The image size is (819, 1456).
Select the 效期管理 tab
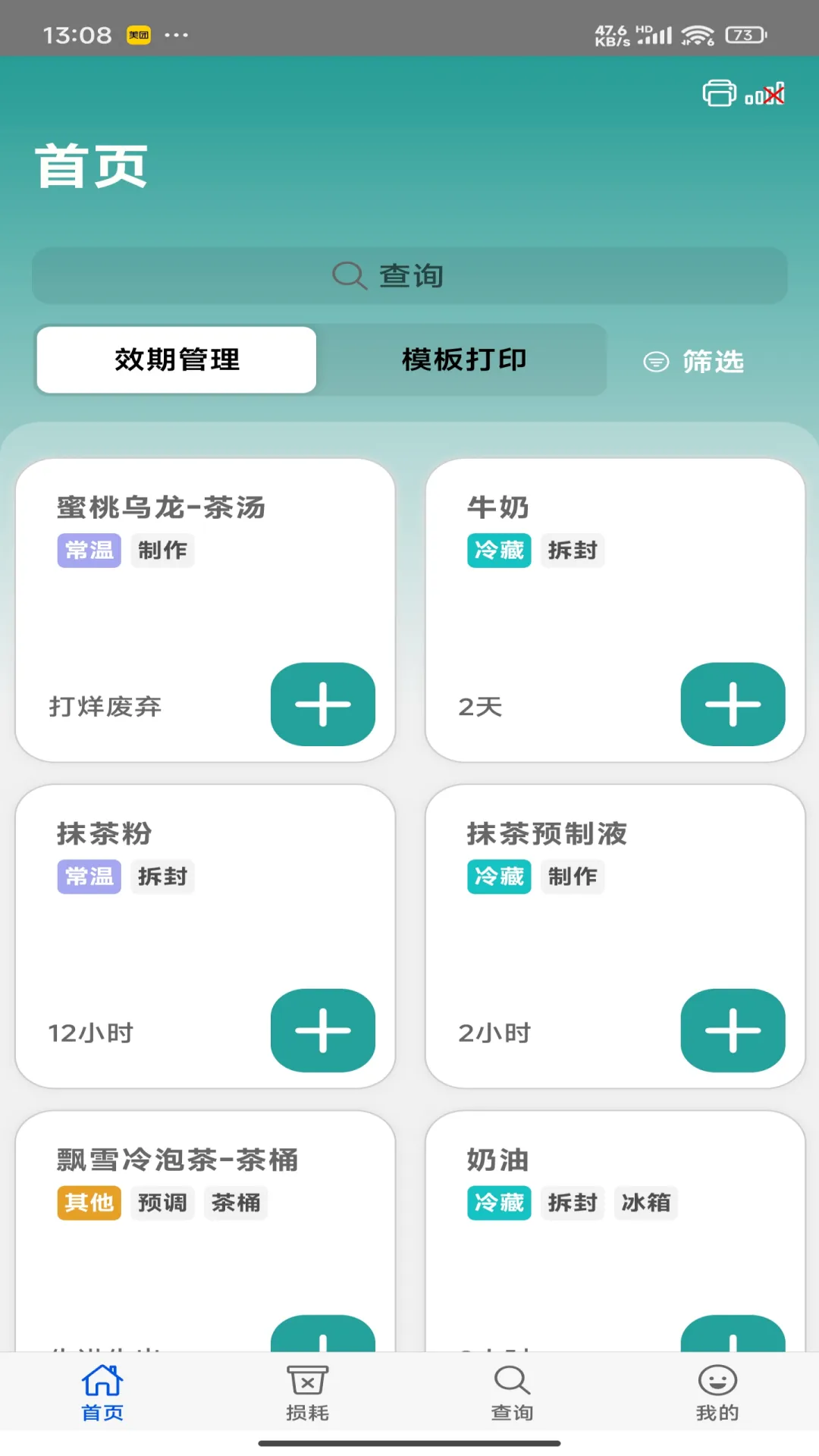pyautogui.click(x=176, y=360)
